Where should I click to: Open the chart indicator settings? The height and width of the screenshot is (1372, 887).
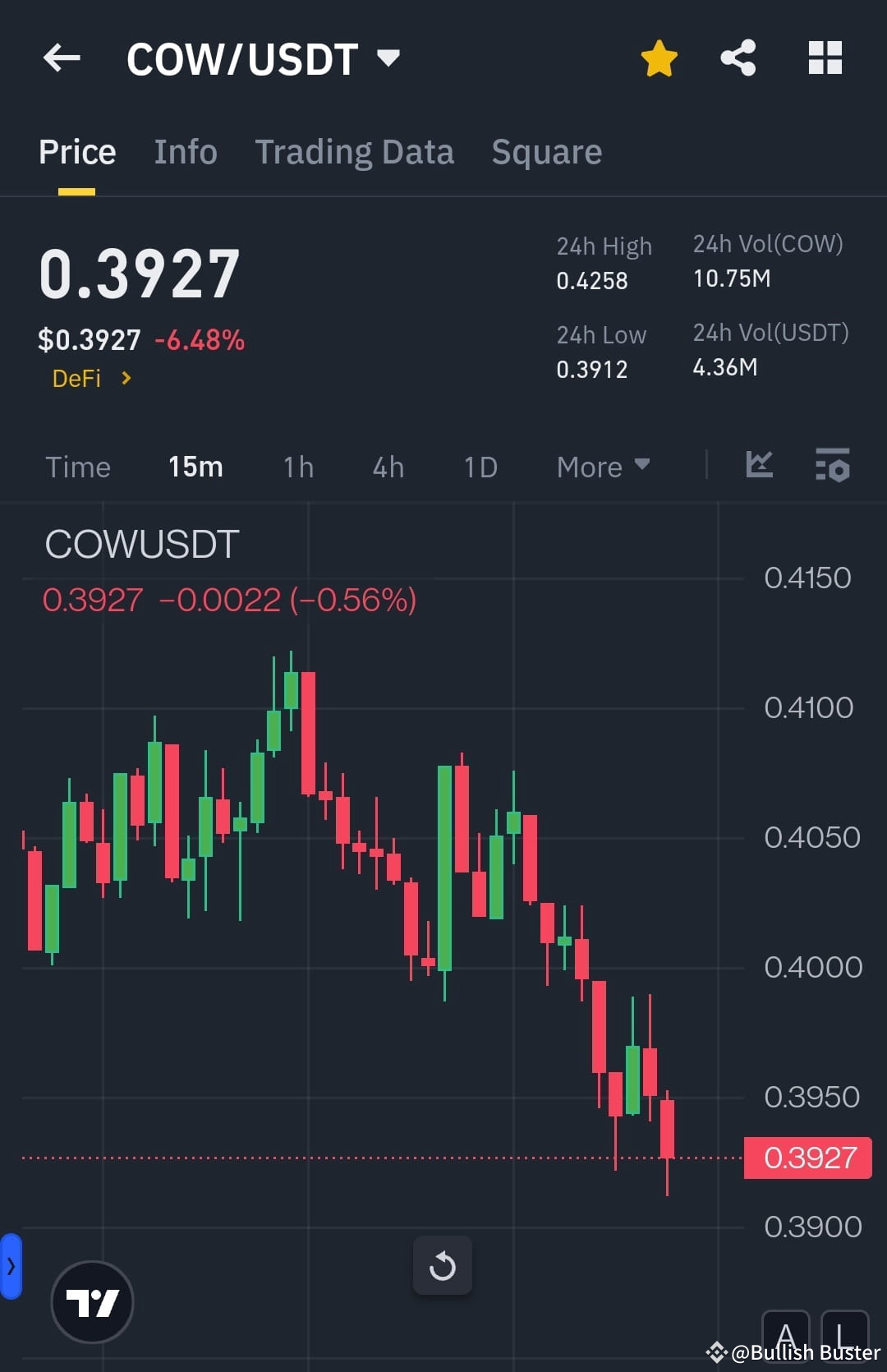[832, 466]
